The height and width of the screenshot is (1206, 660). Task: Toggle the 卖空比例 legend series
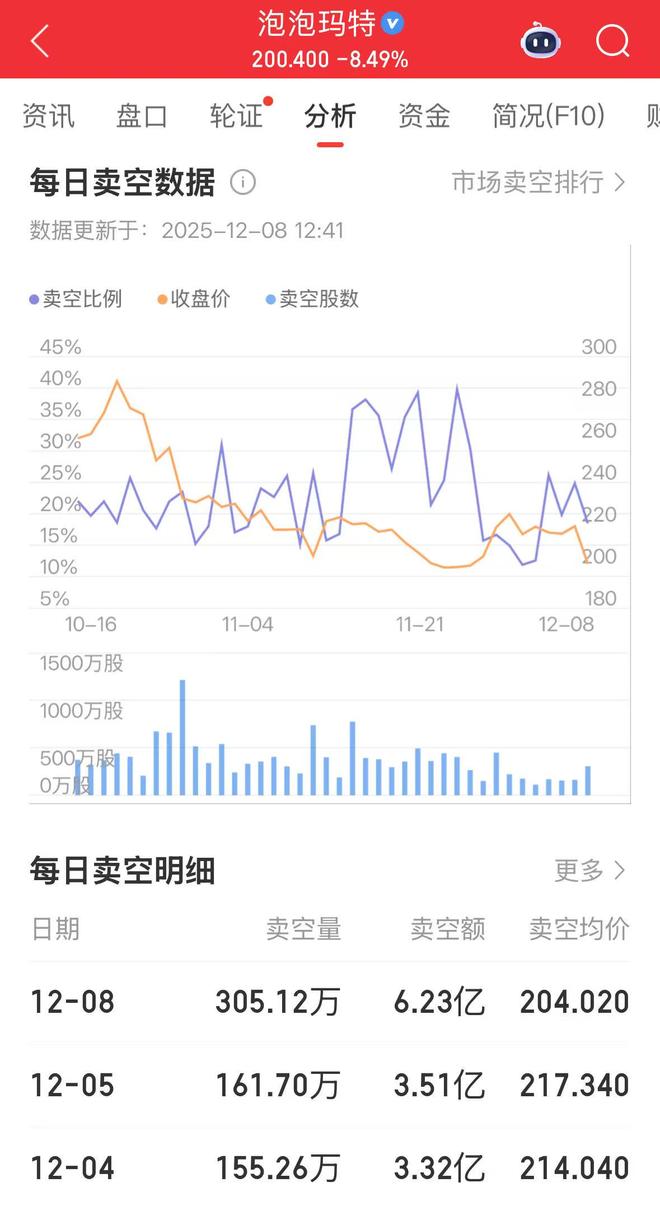click(x=76, y=298)
